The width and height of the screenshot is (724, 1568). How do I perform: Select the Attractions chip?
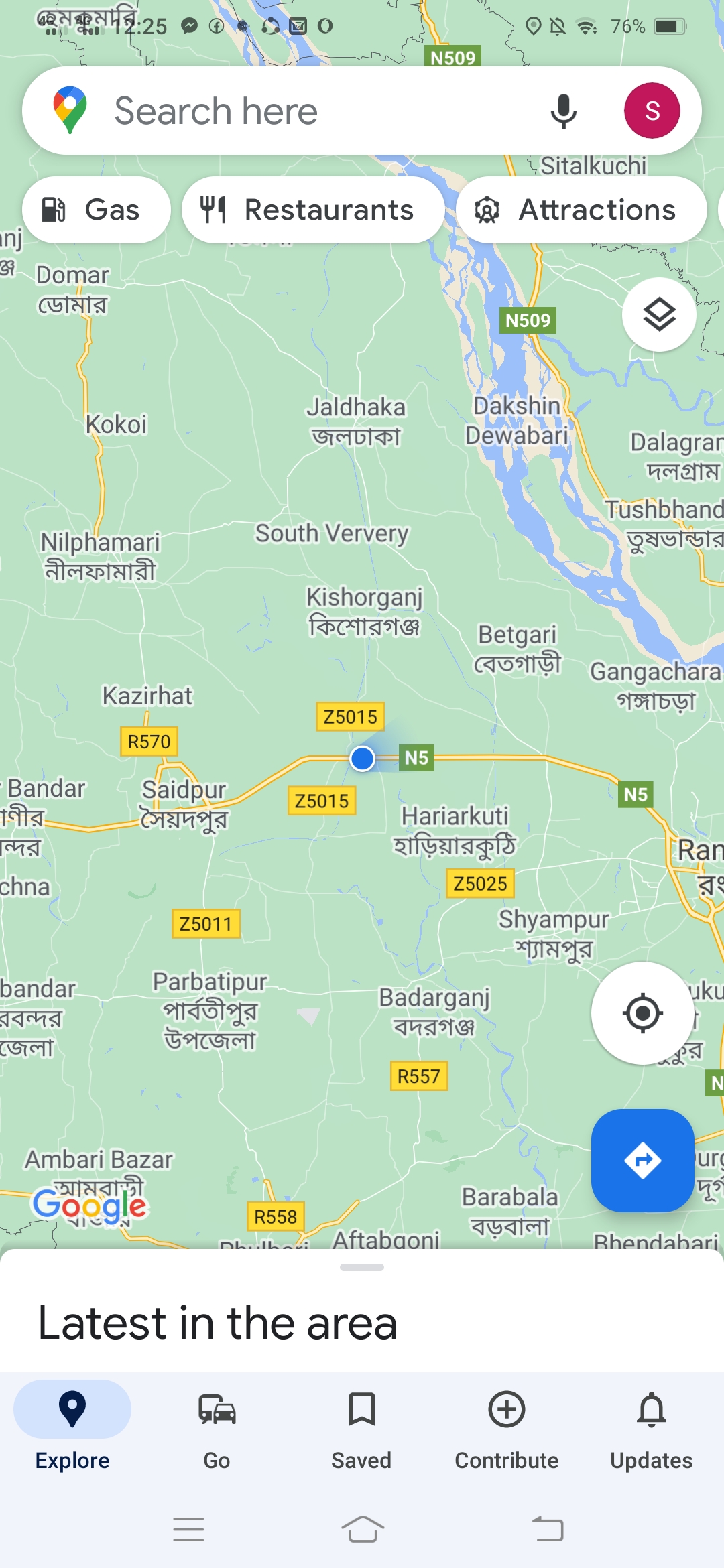tap(581, 210)
